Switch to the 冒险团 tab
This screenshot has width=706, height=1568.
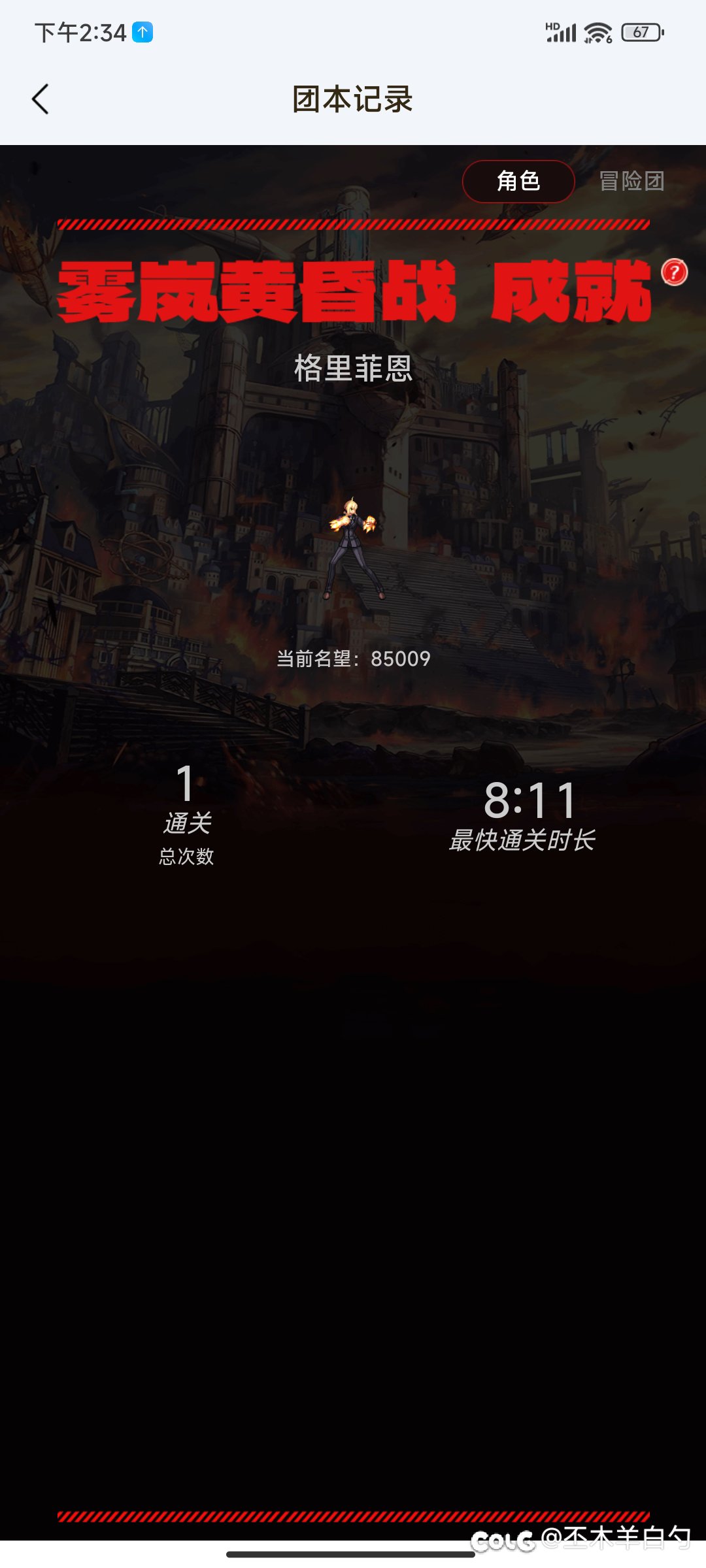631,181
